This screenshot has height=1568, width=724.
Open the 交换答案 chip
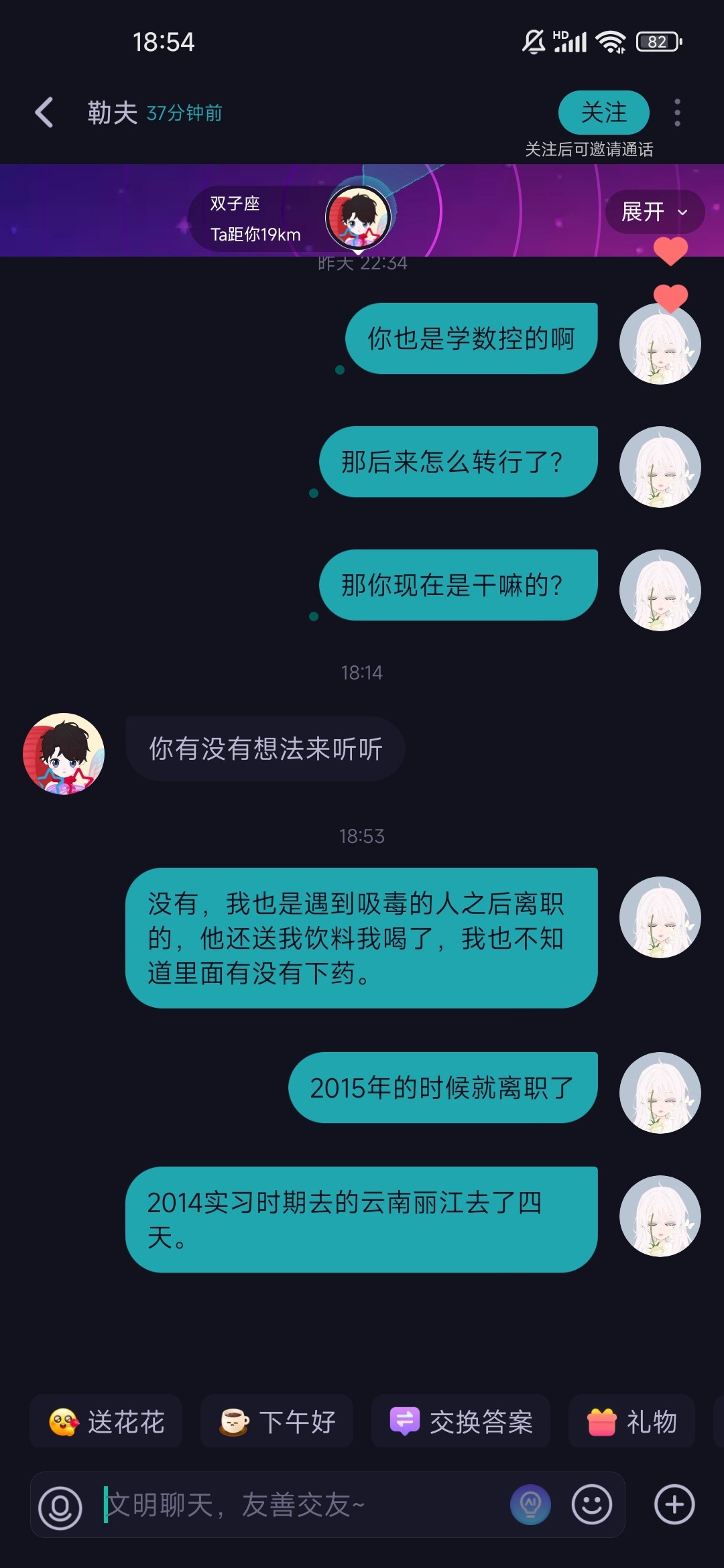point(461,1421)
